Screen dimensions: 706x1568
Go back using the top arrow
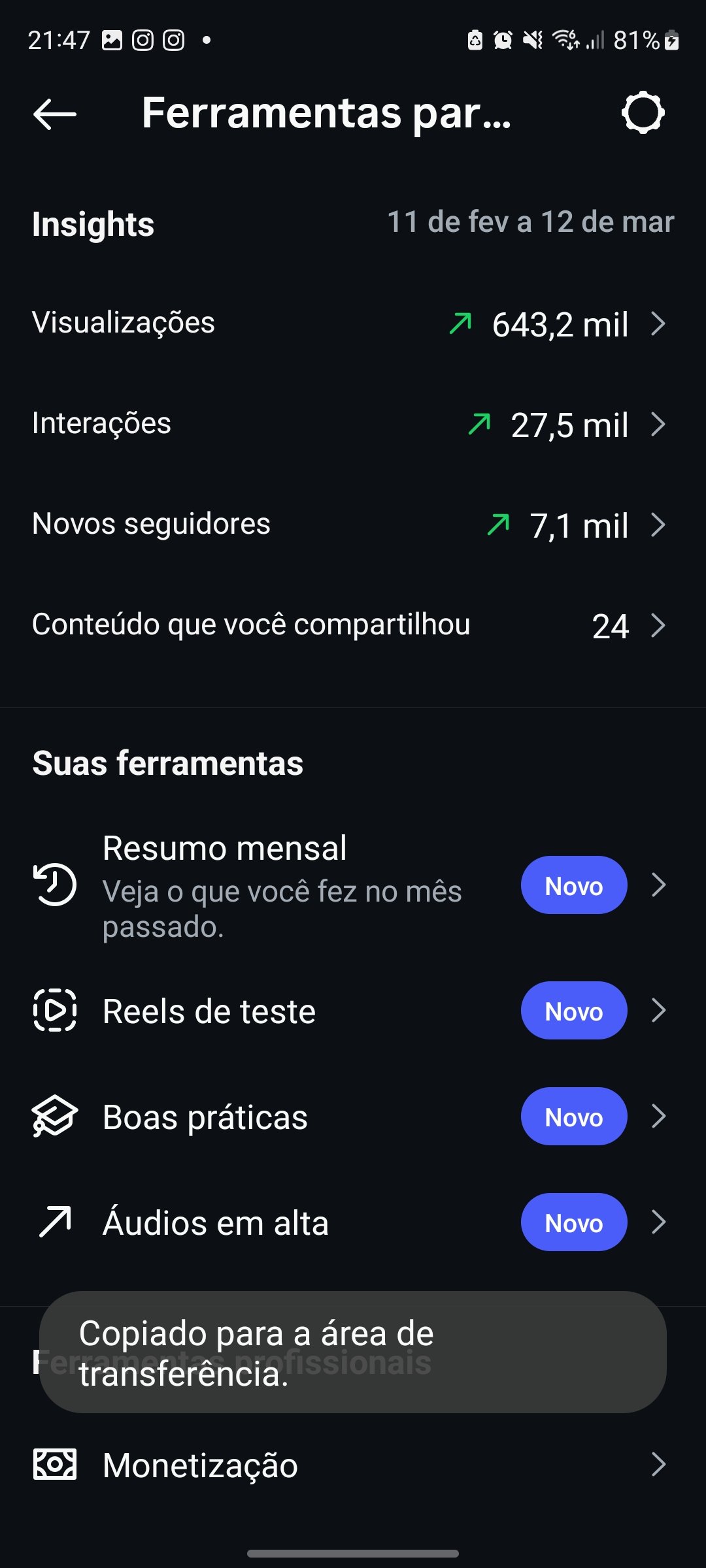click(55, 114)
